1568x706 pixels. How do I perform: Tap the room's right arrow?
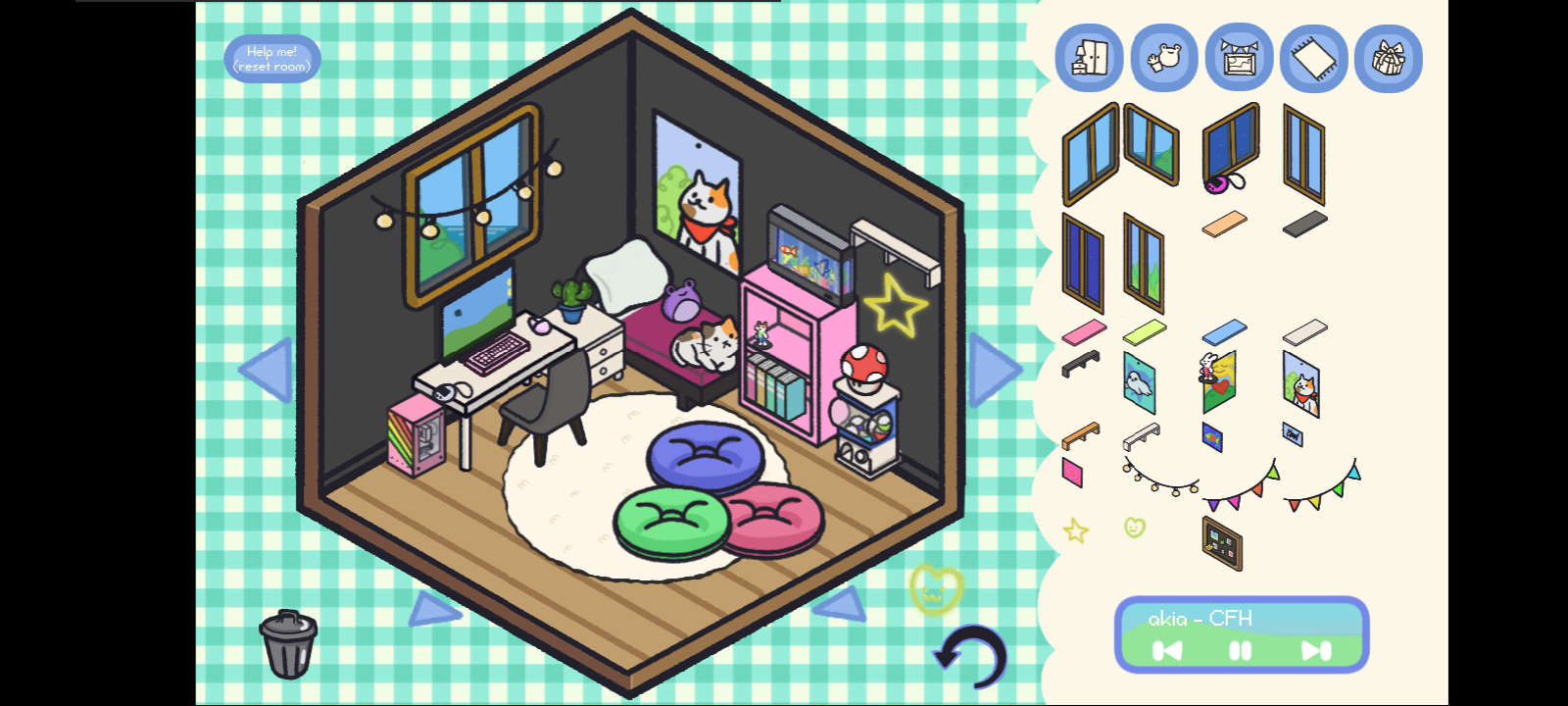[x=994, y=370]
